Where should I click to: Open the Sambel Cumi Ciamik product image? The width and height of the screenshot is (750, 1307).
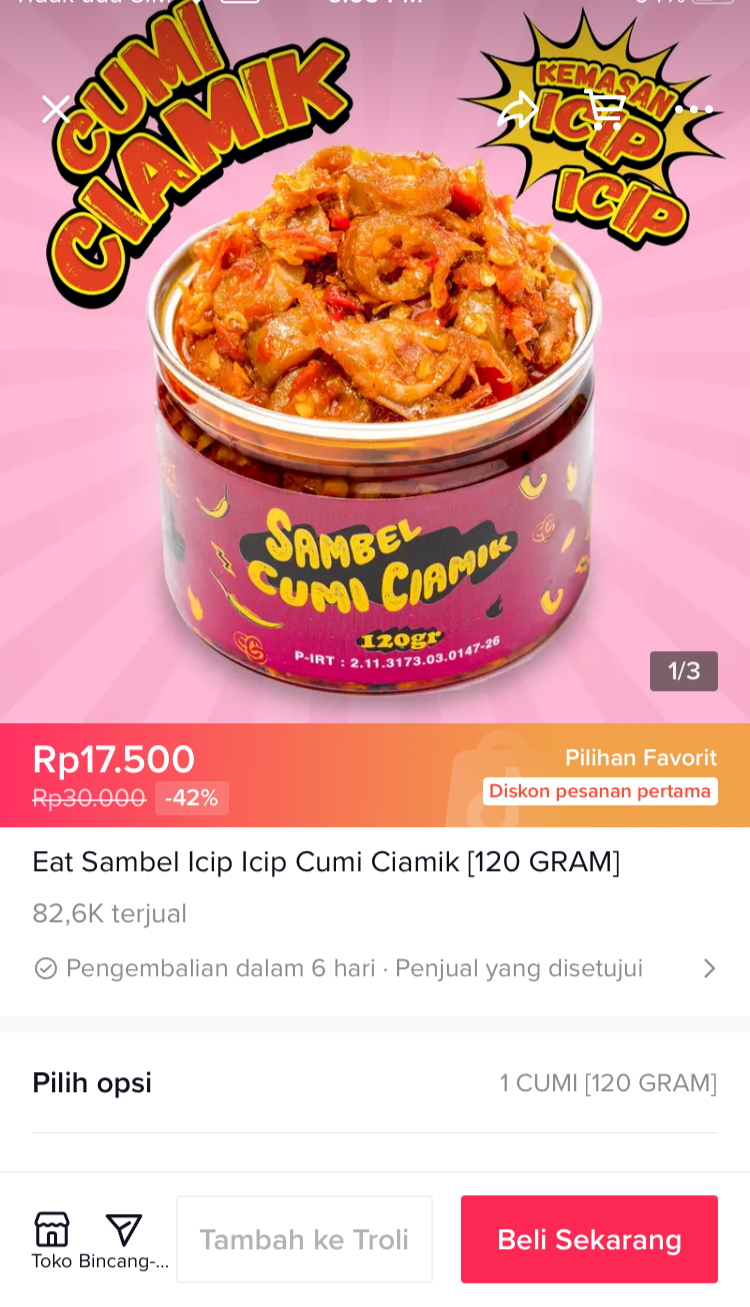pyautogui.click(x=374, y=400)
